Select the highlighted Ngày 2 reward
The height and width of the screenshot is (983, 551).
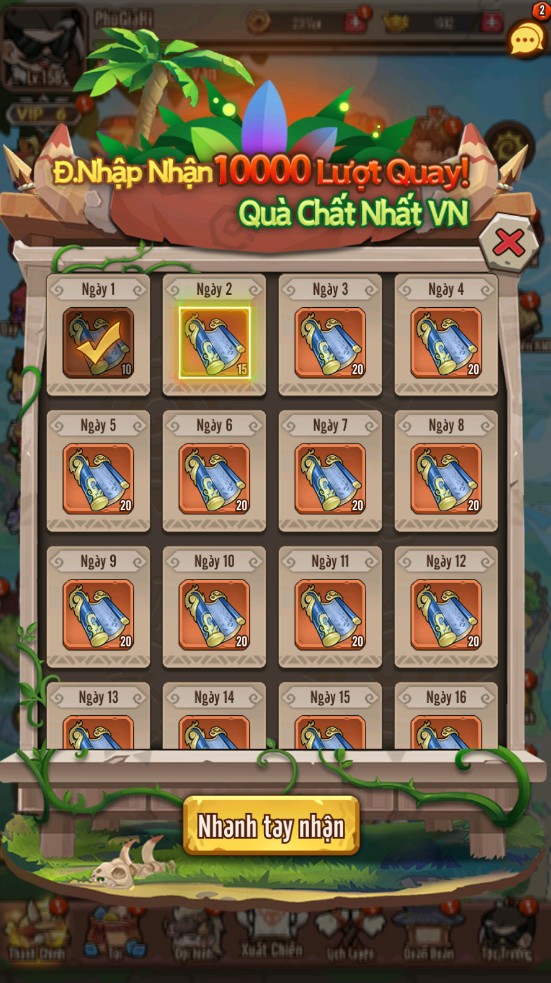pos(214,343)
